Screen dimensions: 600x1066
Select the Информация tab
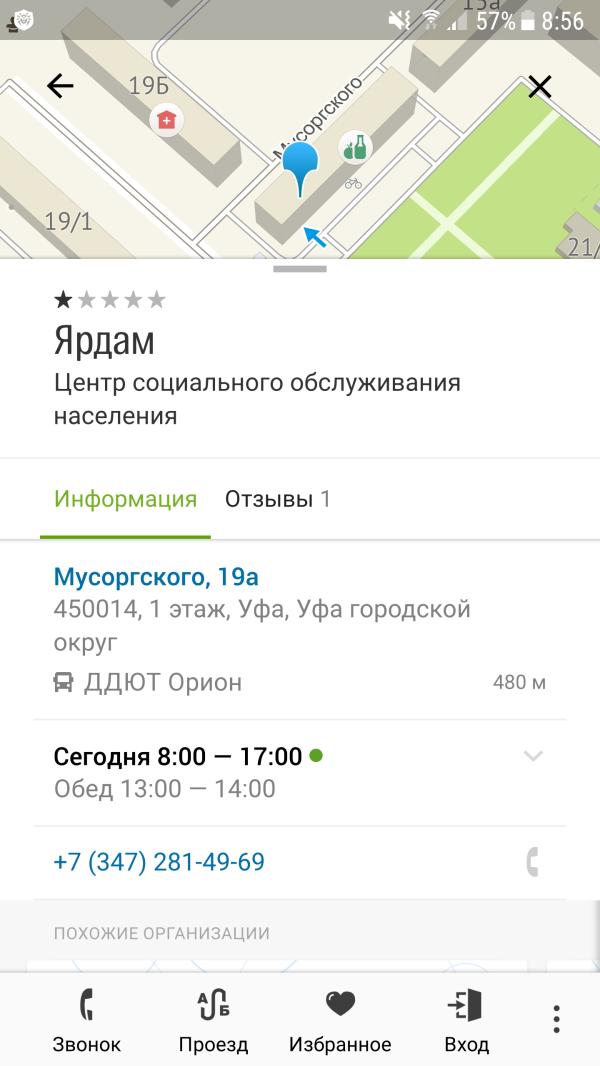pyautogui.click(x=125, y=499)
